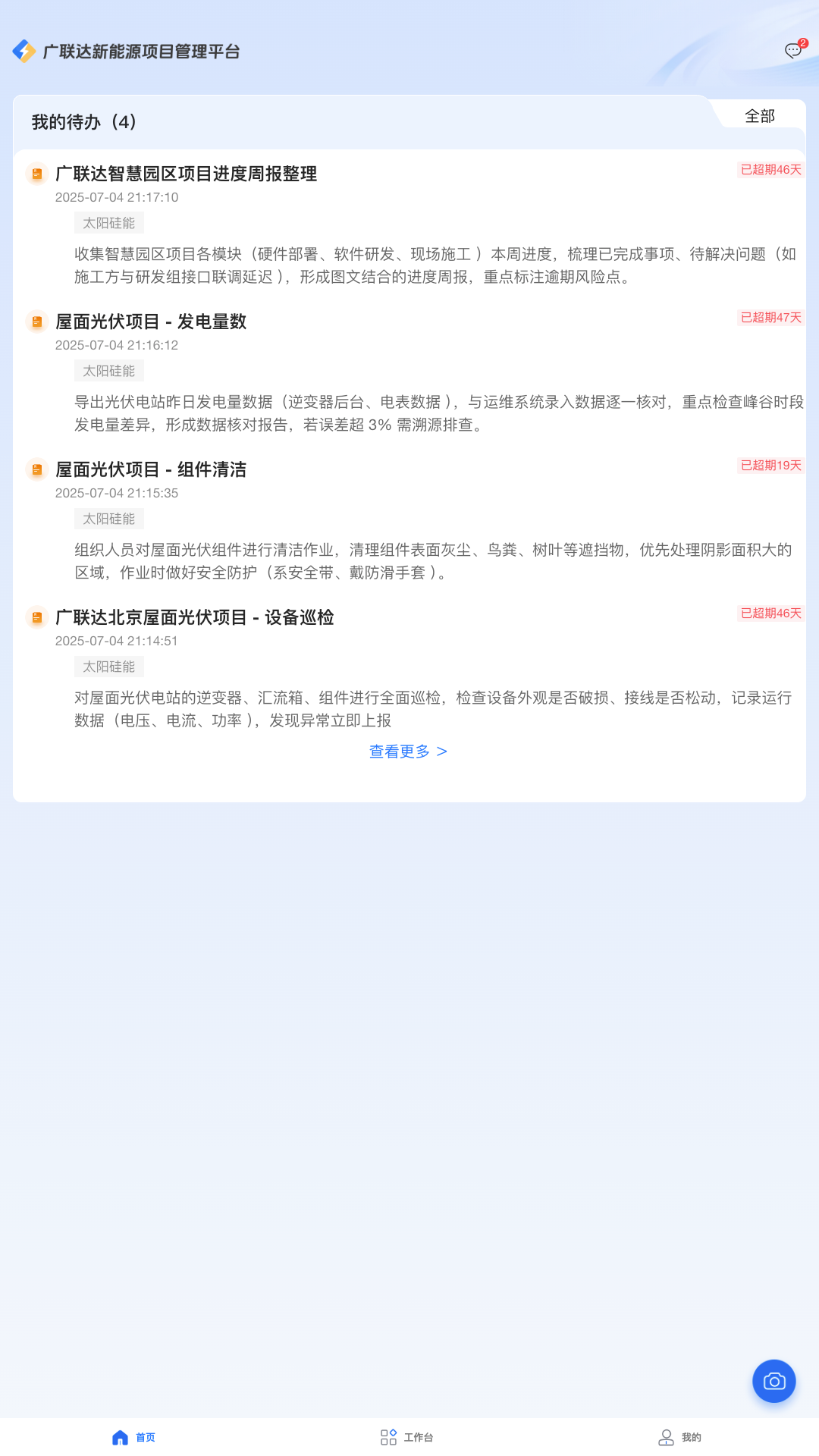Open the 屋面光伏项目 - 发电量数 task
This screenshot has height=1456, width=819.
[x=409, y=373]
